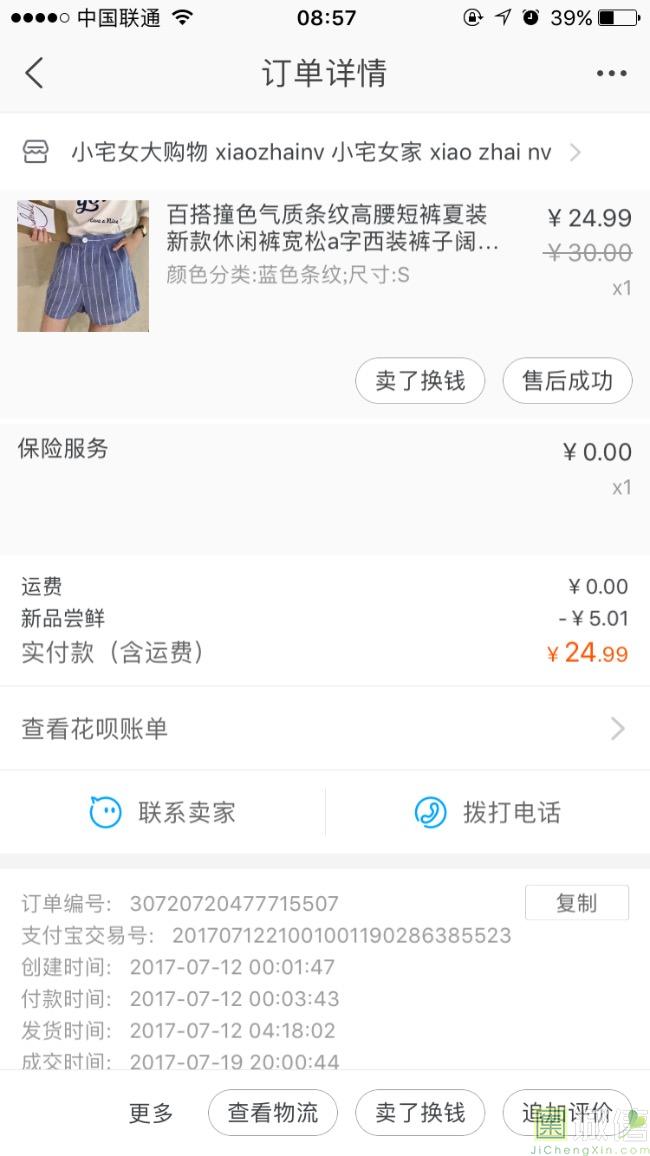This screenshot has height=1156, width=650.
Task: Open the 小宅女大购物 store page
Action: click(x=310, y=153)
